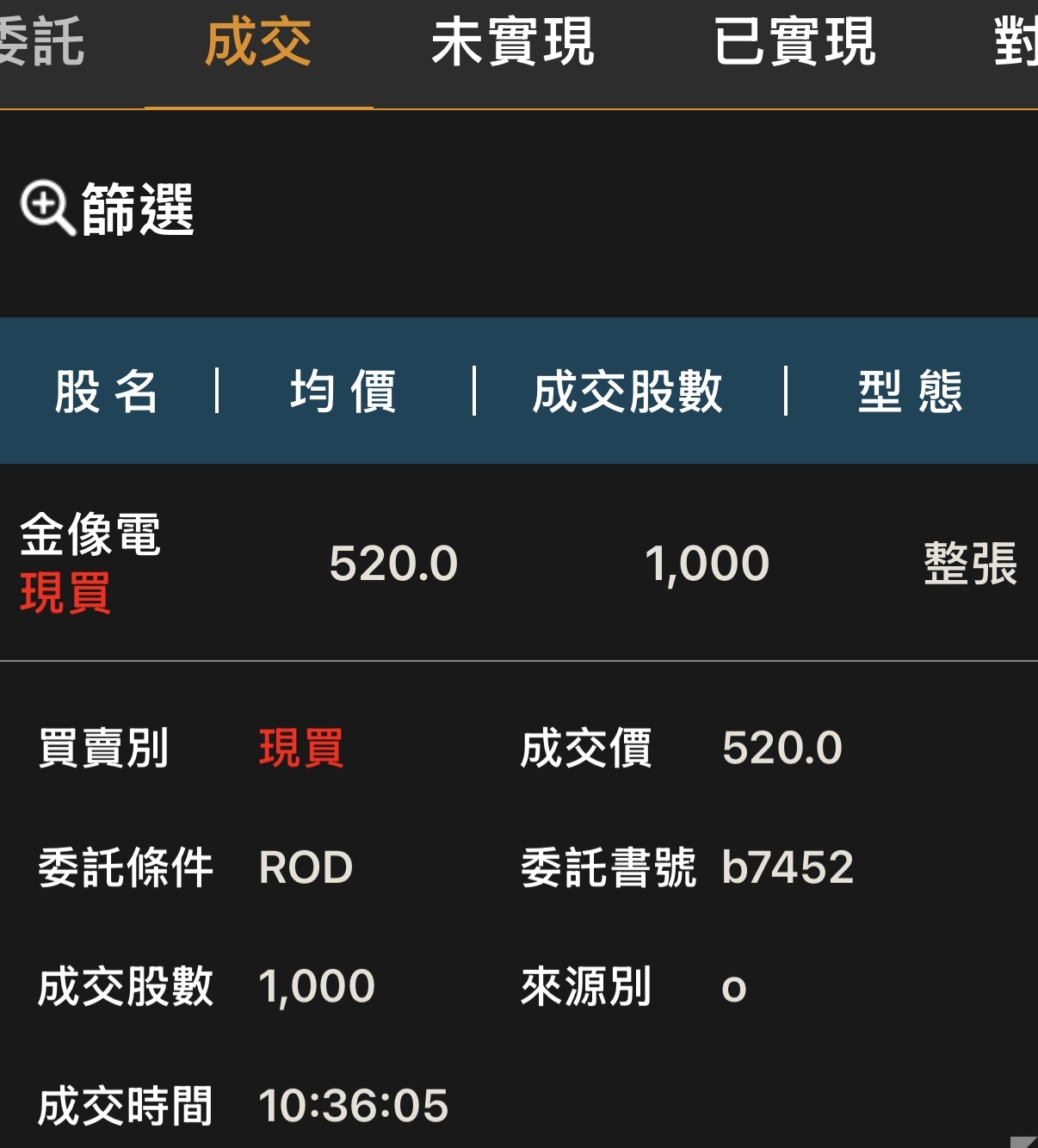This screenshot has height=1148, width=1038.
Task: Go to the 已實現 tab
Action: pyautogui.click(x=795, y=43)
